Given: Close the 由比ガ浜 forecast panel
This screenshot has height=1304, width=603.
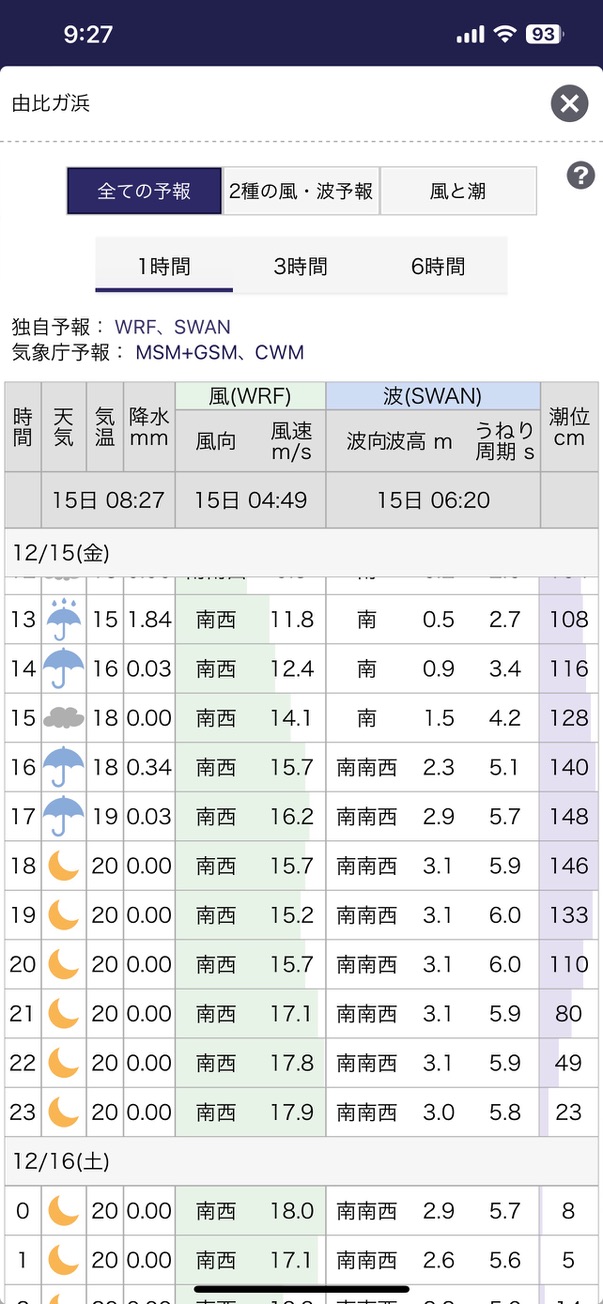Looking at the screenshot, I should click(x=569, y=103).
